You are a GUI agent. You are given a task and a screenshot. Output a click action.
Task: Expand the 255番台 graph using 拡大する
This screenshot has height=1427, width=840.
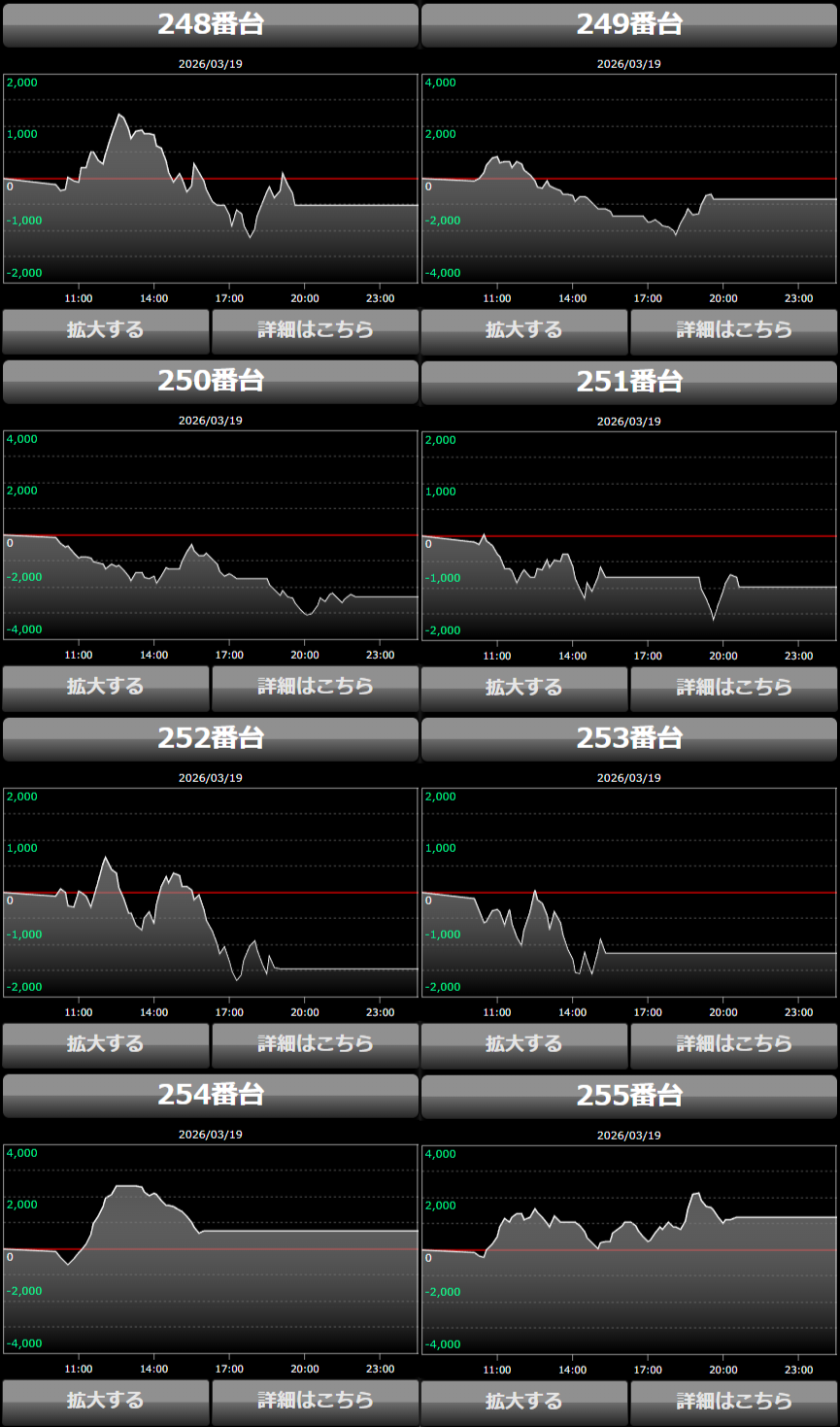tap(524, 1401)
